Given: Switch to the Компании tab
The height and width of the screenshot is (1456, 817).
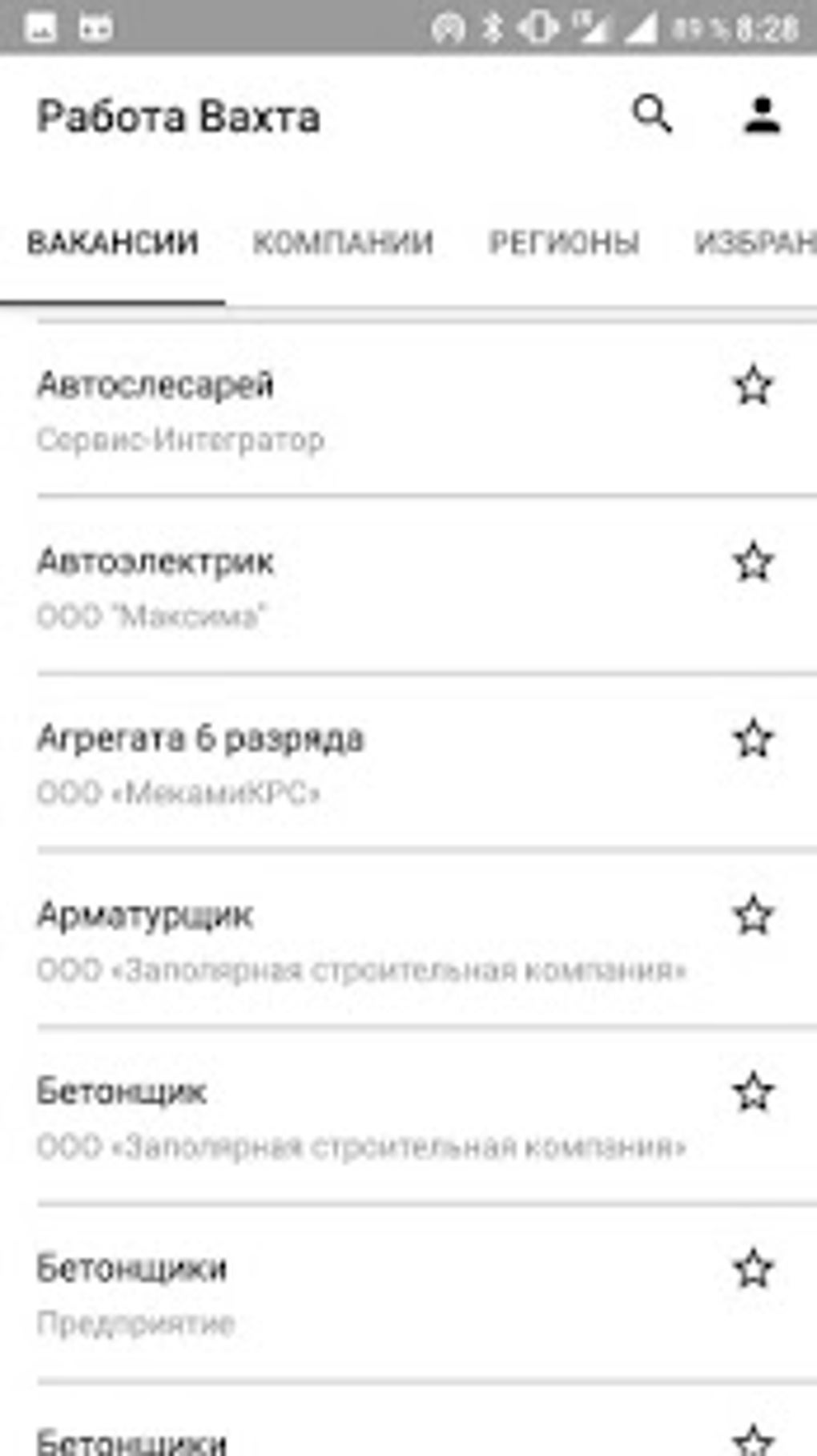Looking at the screenshot, I should [343, 243].
